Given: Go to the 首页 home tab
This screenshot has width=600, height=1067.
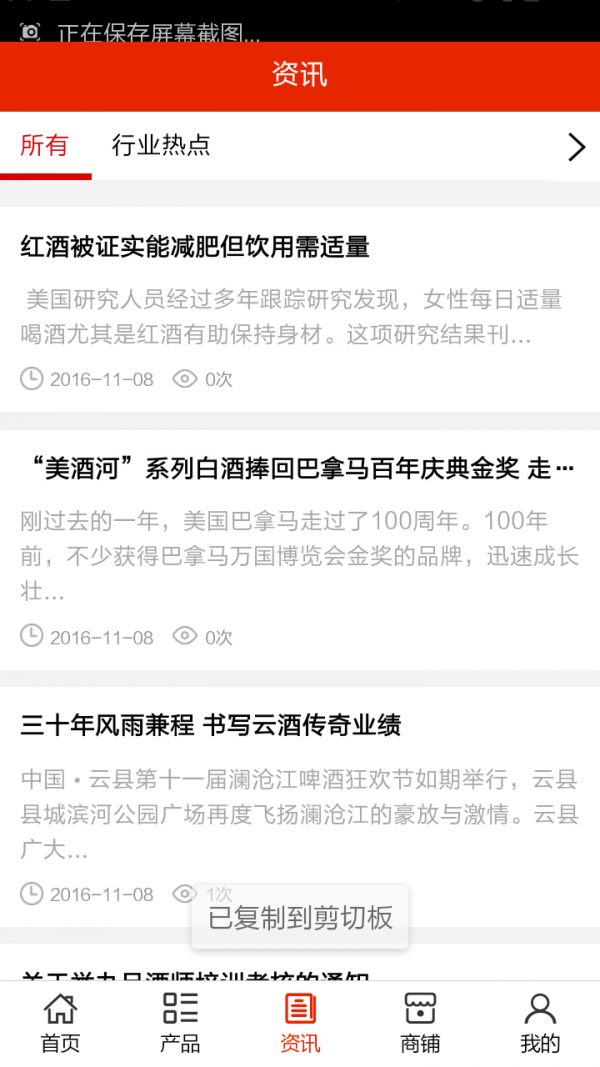Looking at the screenshot, I should [60, 1023].
